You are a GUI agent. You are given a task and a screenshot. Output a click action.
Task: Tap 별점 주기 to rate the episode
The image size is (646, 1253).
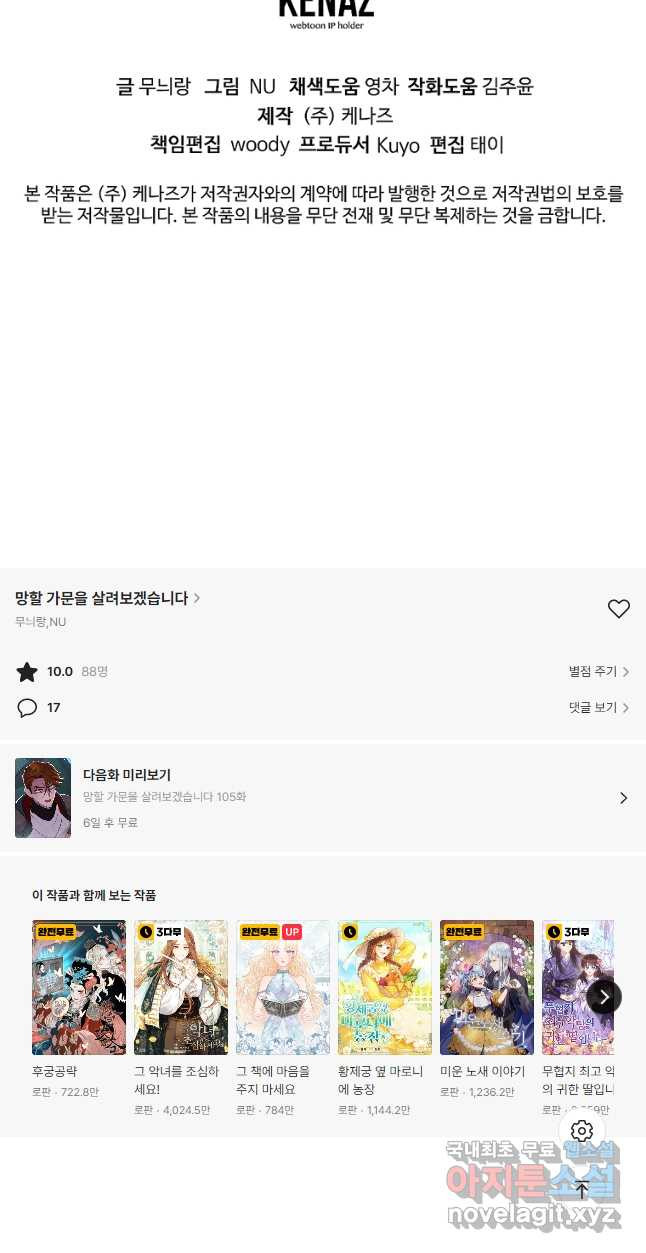point(598,672)
